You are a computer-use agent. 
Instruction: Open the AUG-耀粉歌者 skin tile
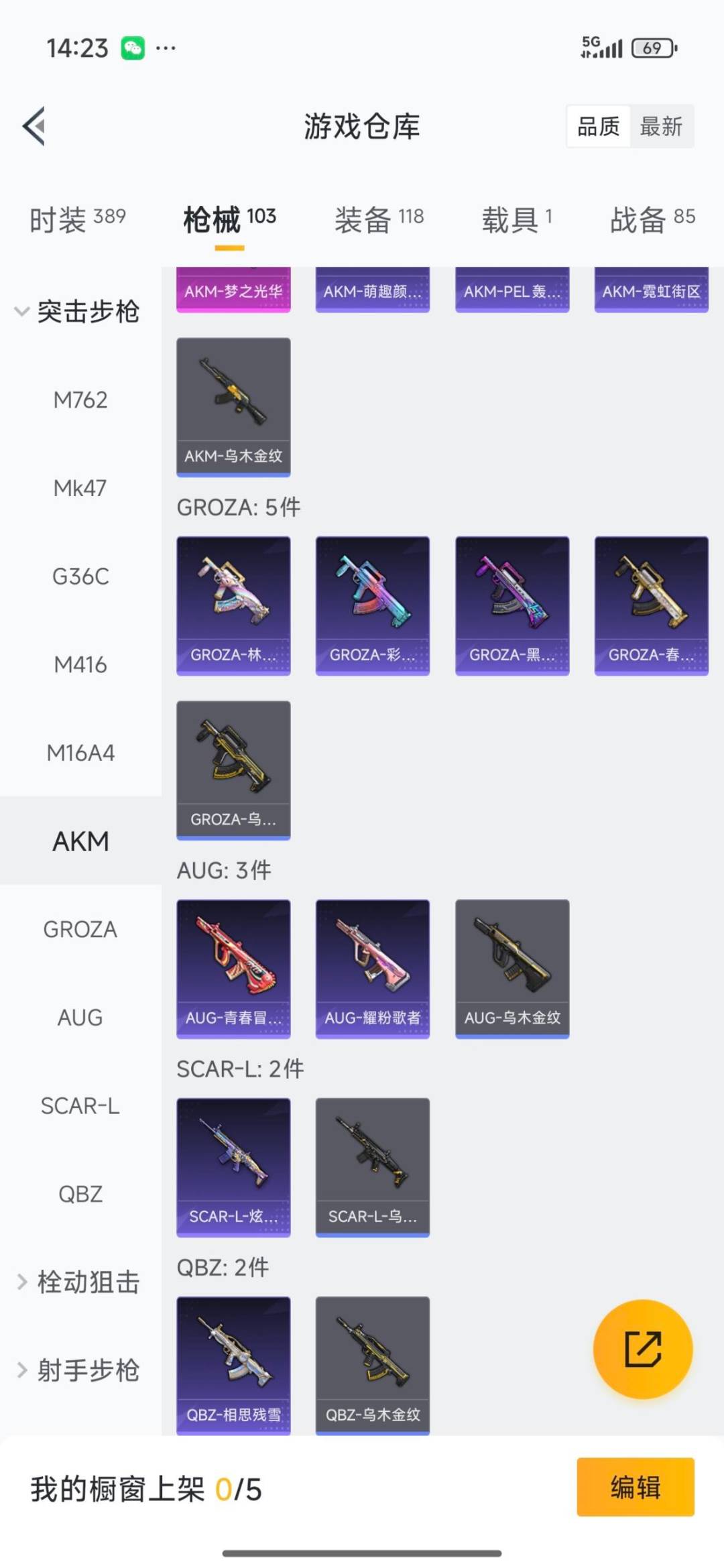click(373, 969)
